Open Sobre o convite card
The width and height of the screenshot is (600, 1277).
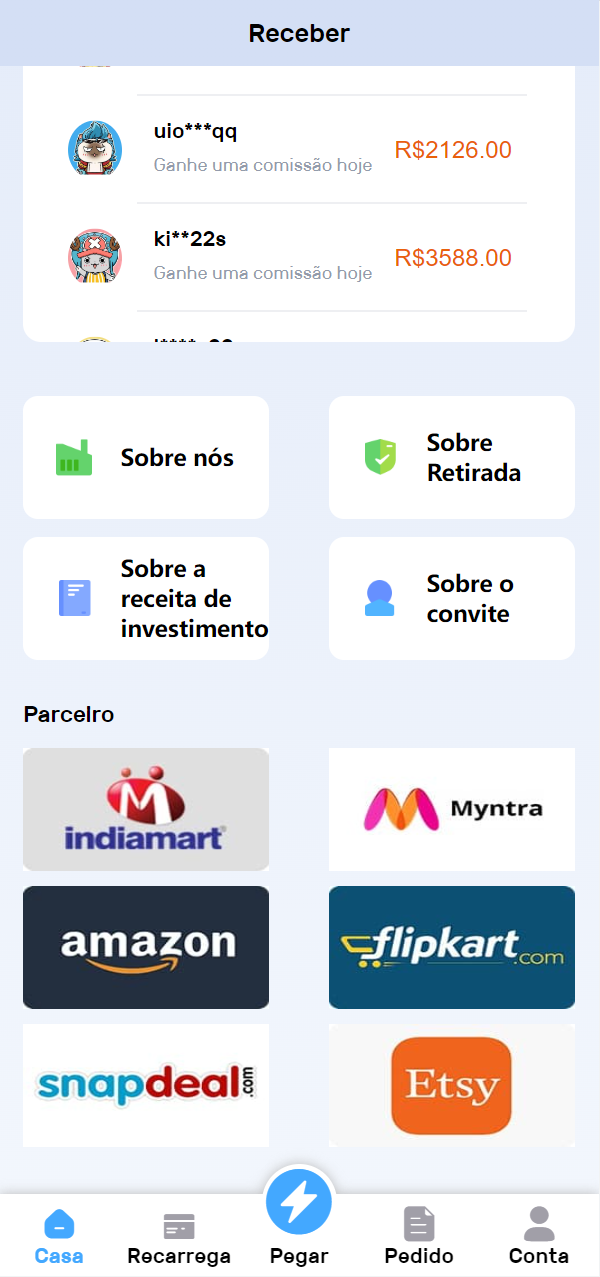click(x=452, y=599)
